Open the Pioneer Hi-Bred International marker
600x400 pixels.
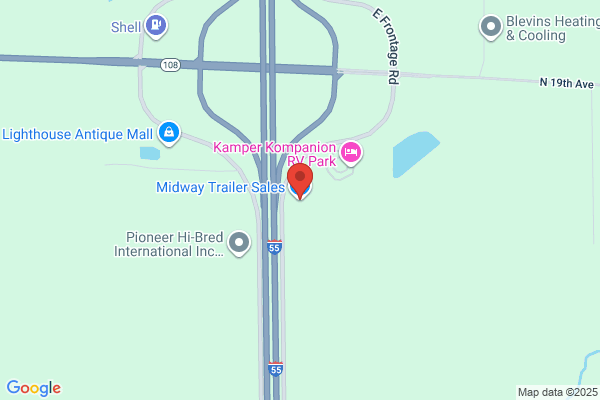(239, 242)
